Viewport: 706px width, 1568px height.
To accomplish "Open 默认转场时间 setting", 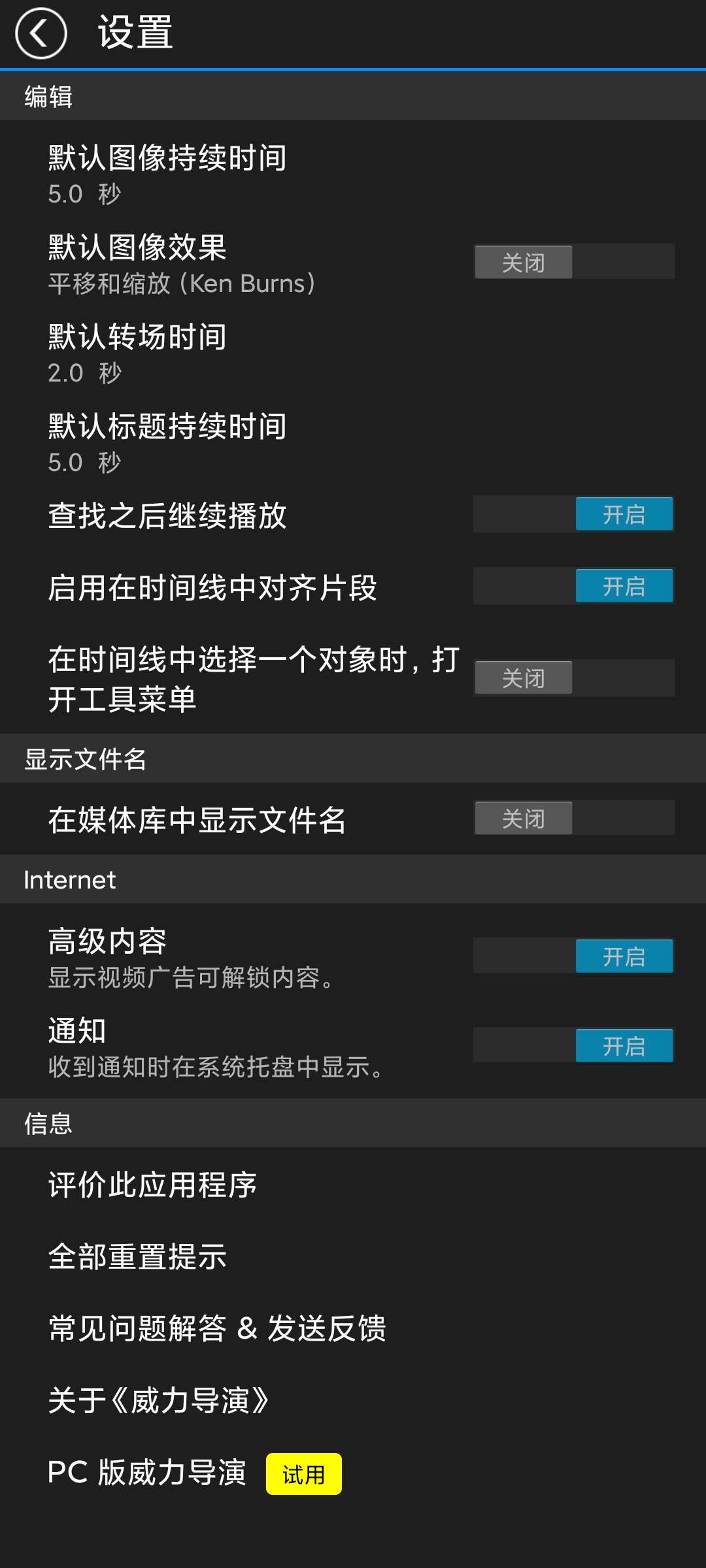I will 353,353.
